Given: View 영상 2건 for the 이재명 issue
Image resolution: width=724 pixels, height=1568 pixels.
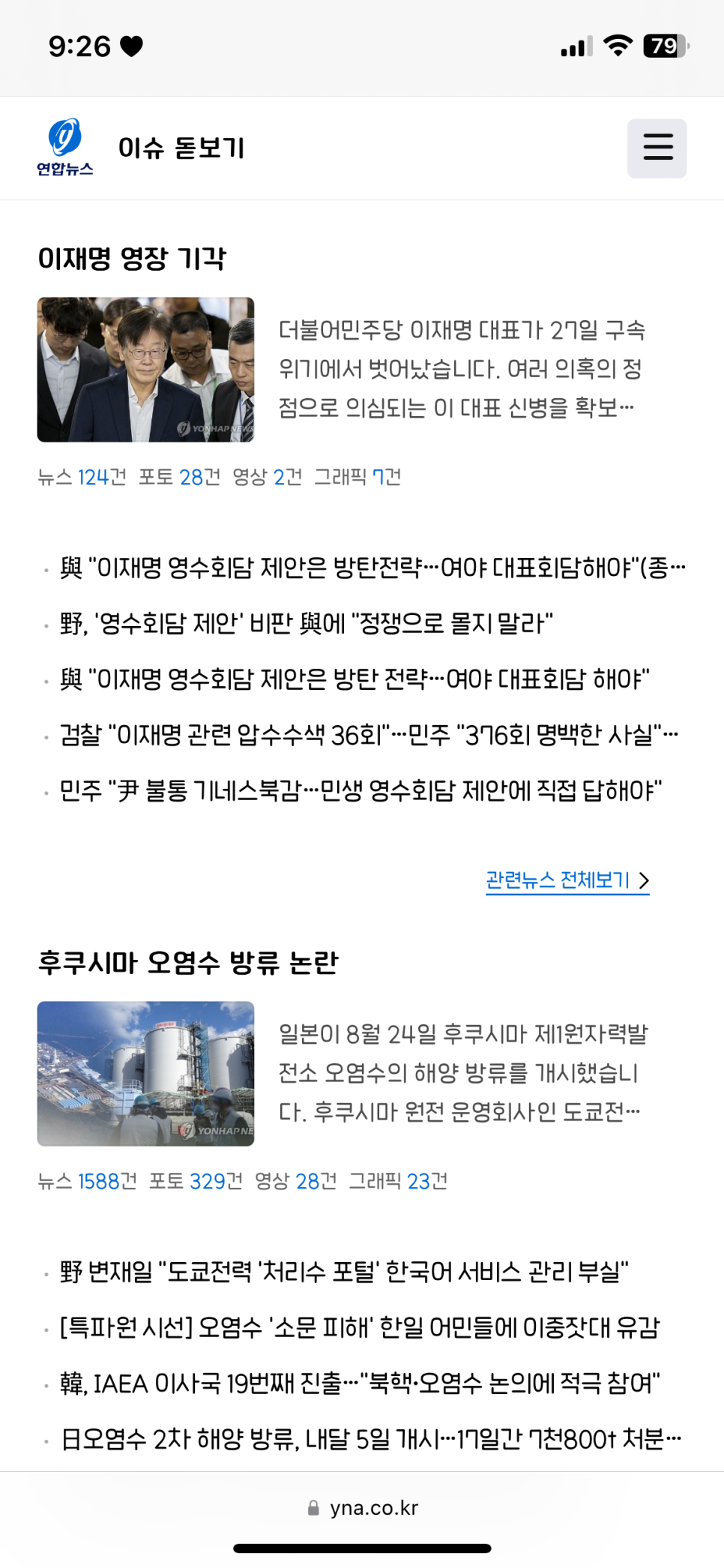Looking at the screenshot, I should [268, 477].
